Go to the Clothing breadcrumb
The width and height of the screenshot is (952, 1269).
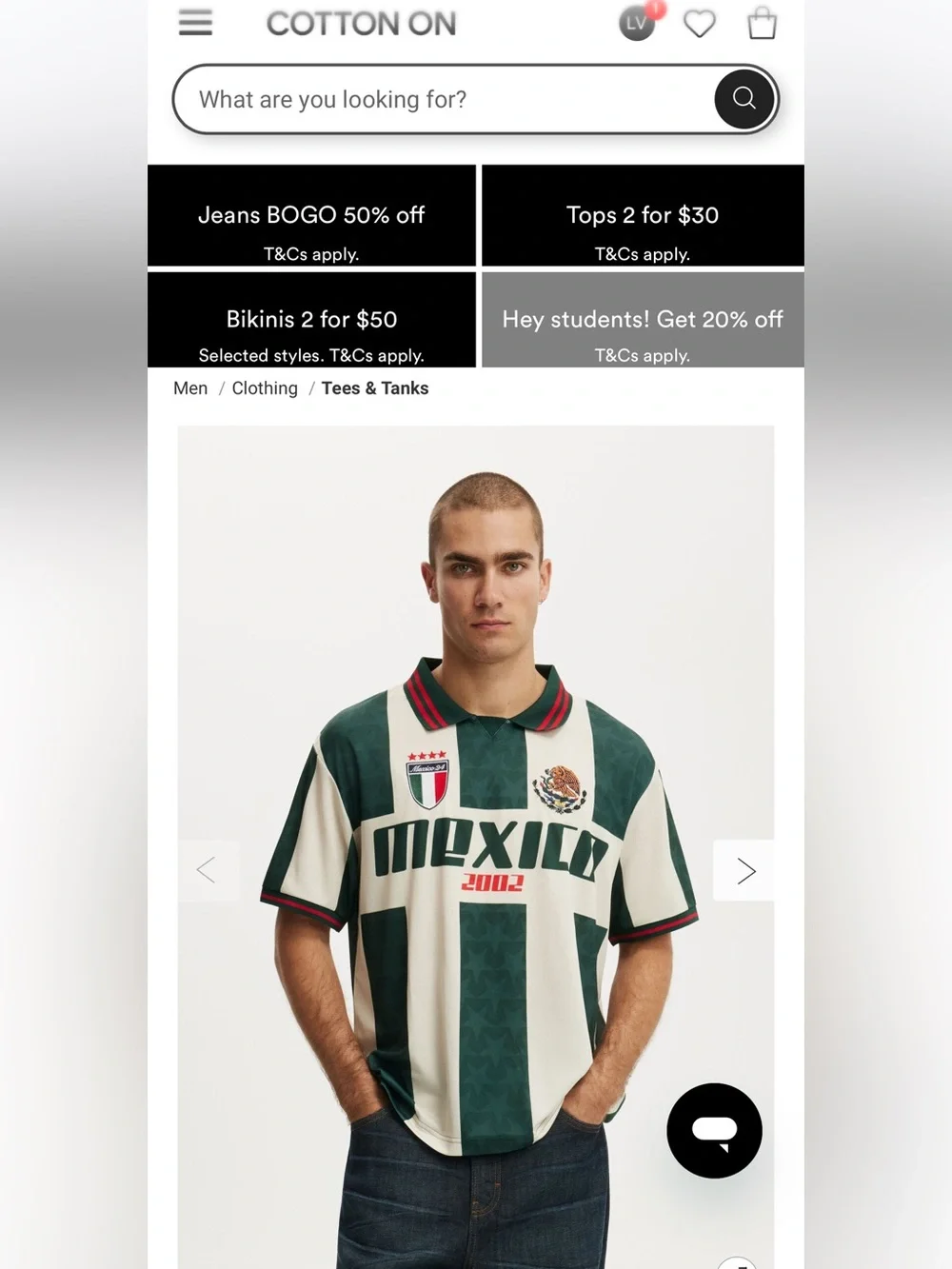coord(265,388)
